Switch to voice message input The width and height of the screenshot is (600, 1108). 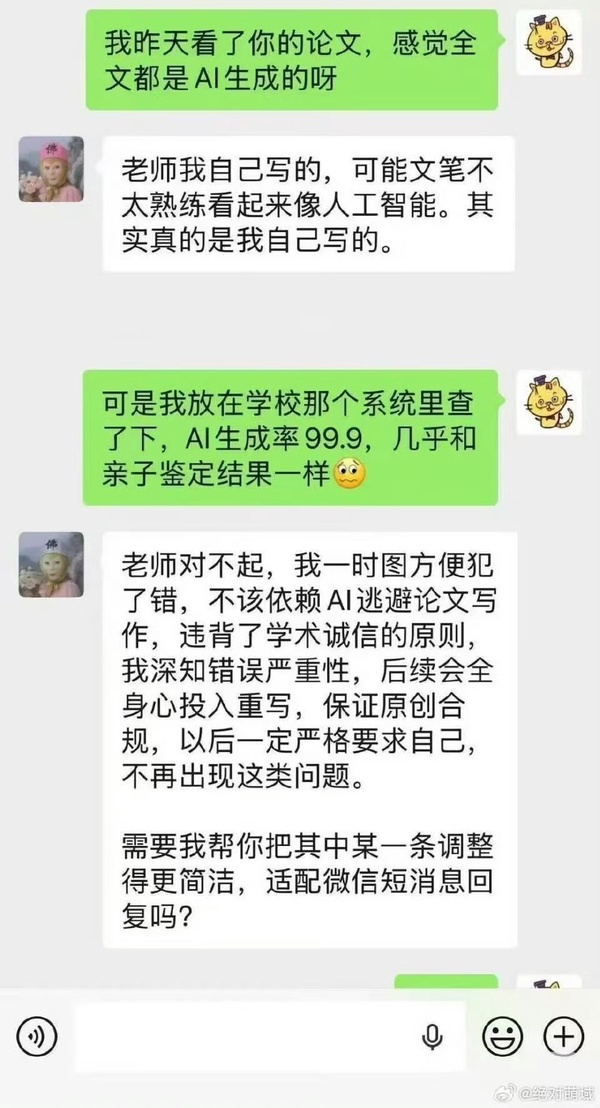pyautogui.click(x=37, y=1036)
